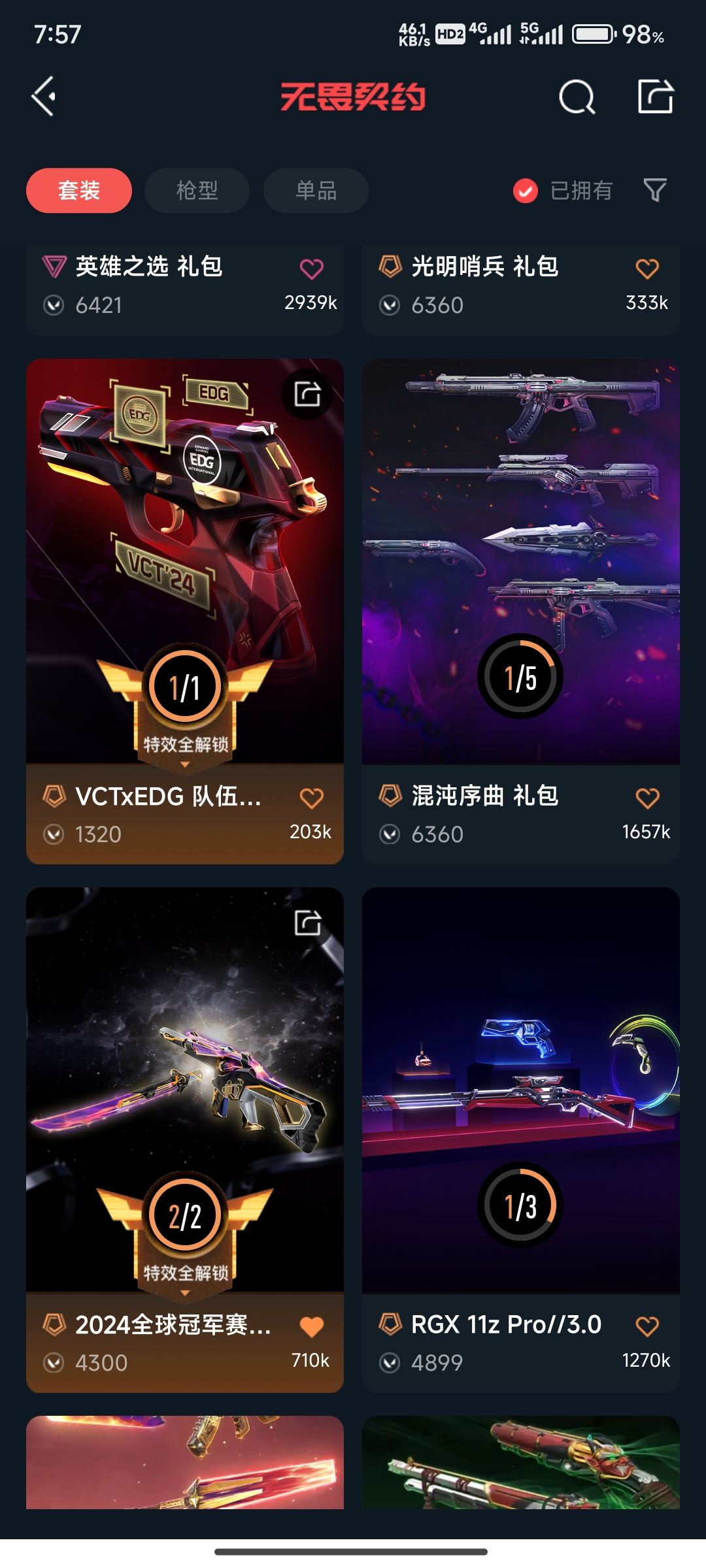706x1568 pixels.
Task: Favorite the 英雄之选 礼包 bundle
Action: 312,269
